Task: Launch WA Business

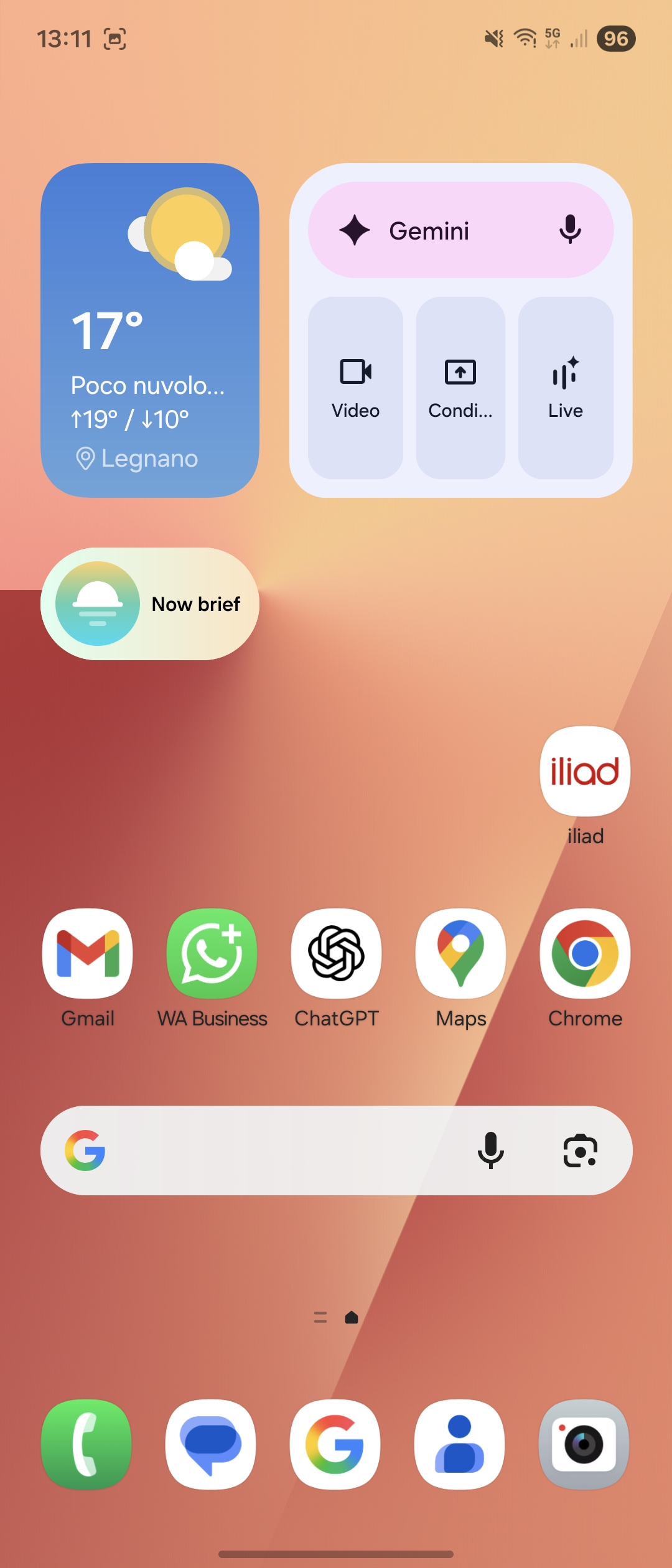Action: tap(212, 954)
